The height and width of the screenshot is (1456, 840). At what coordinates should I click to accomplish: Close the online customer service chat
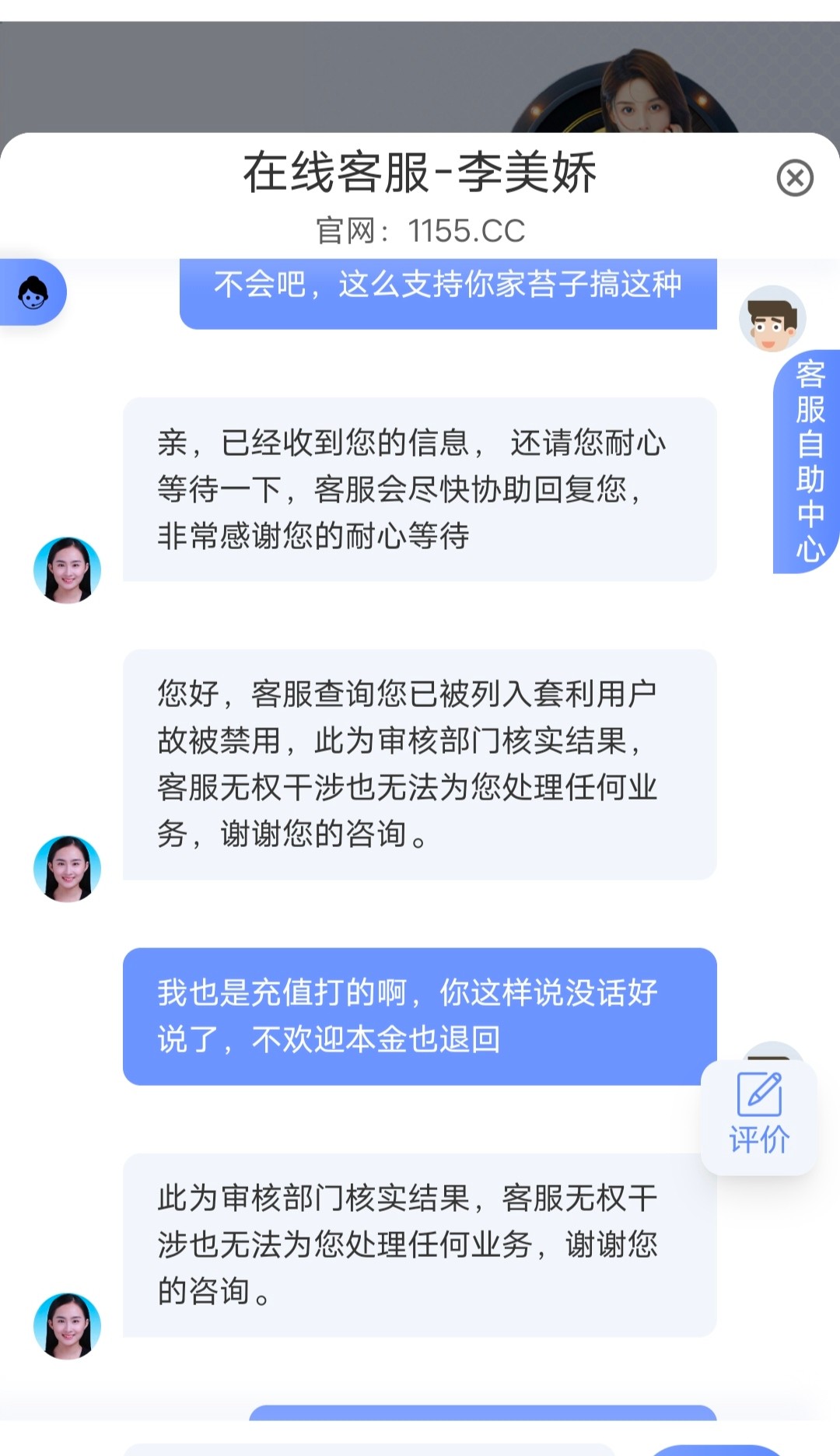794,178
